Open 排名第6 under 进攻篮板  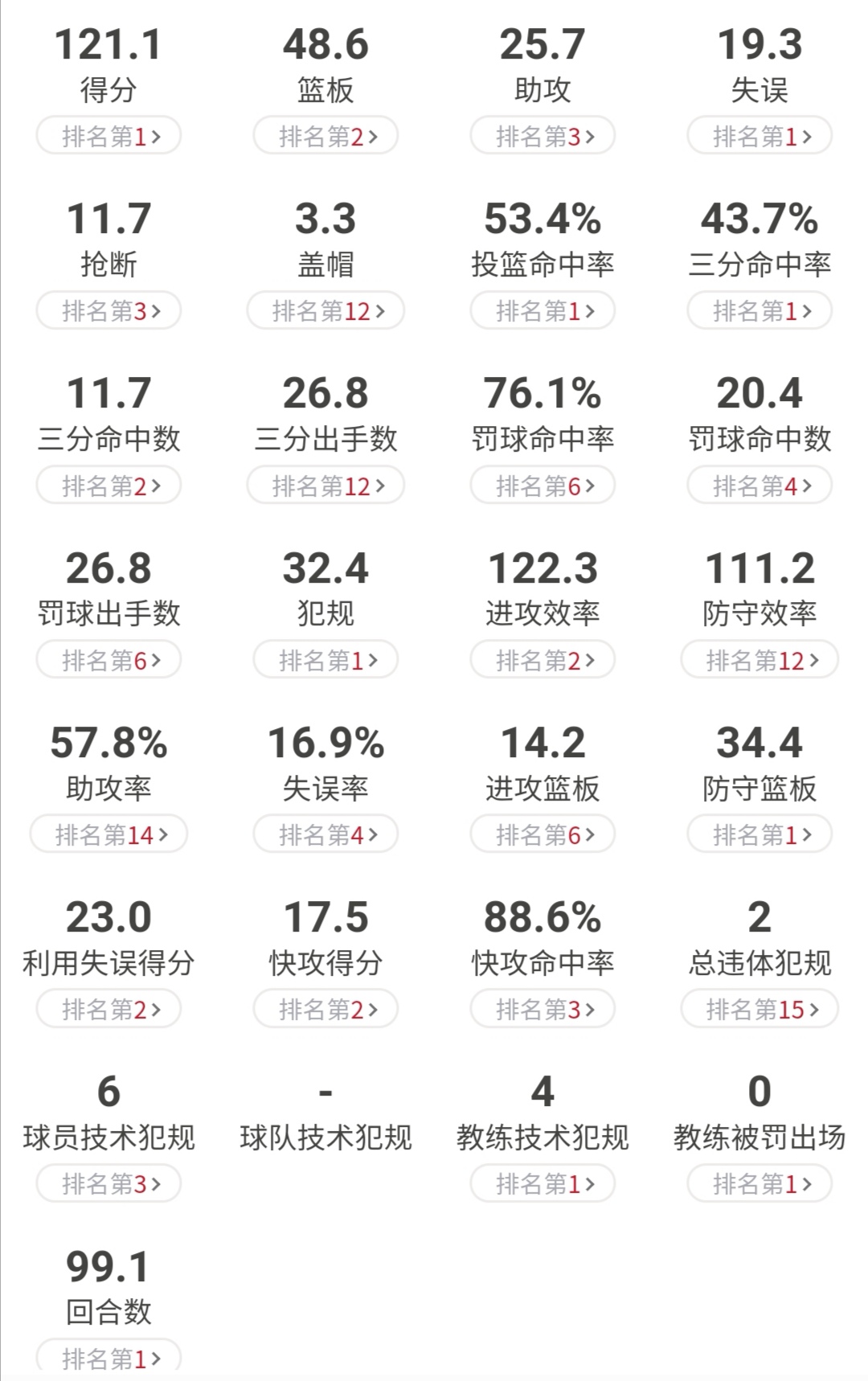click(x=542, y=834)
